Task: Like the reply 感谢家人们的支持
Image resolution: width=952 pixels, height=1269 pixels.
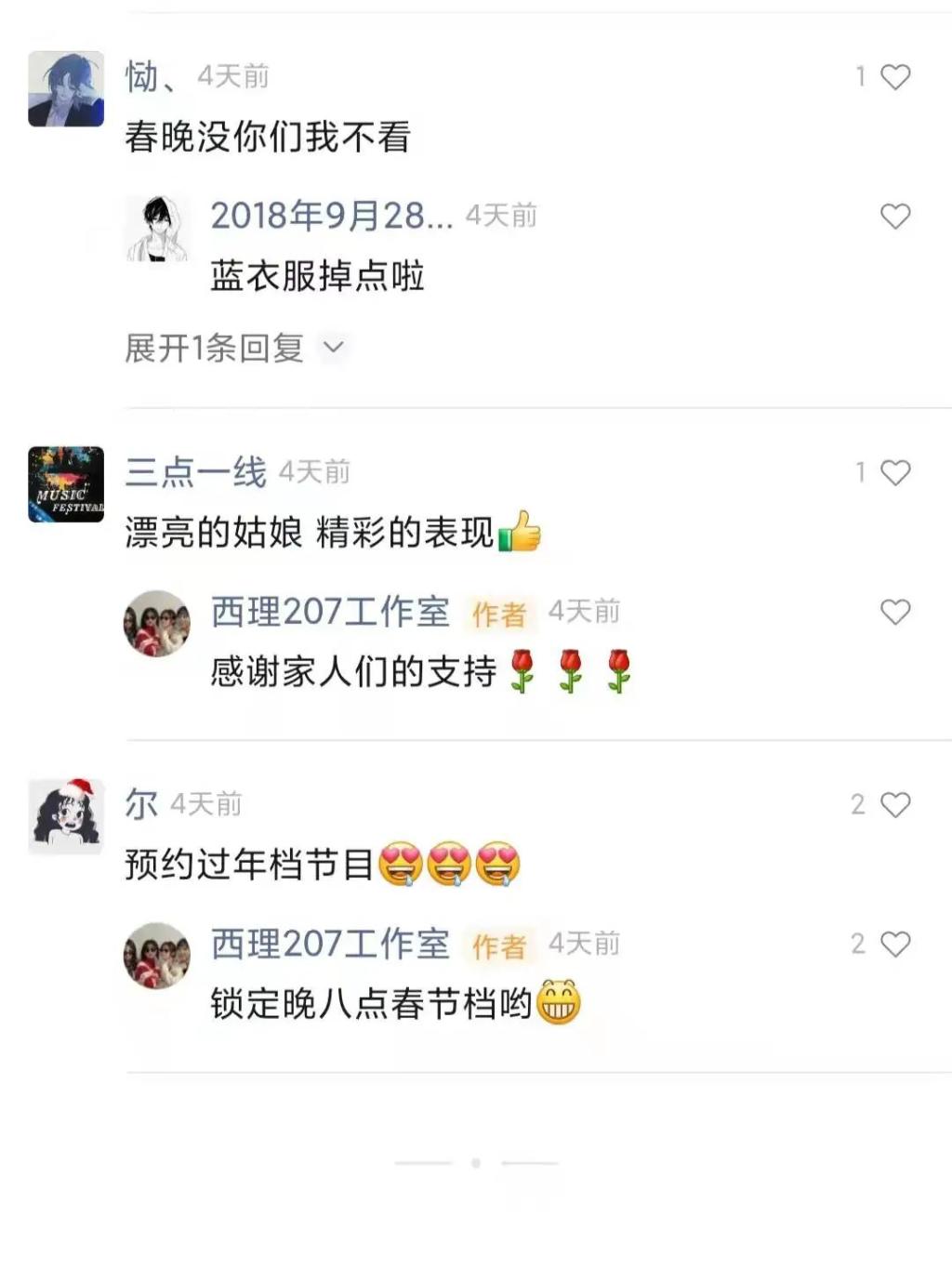Action: 894,612
